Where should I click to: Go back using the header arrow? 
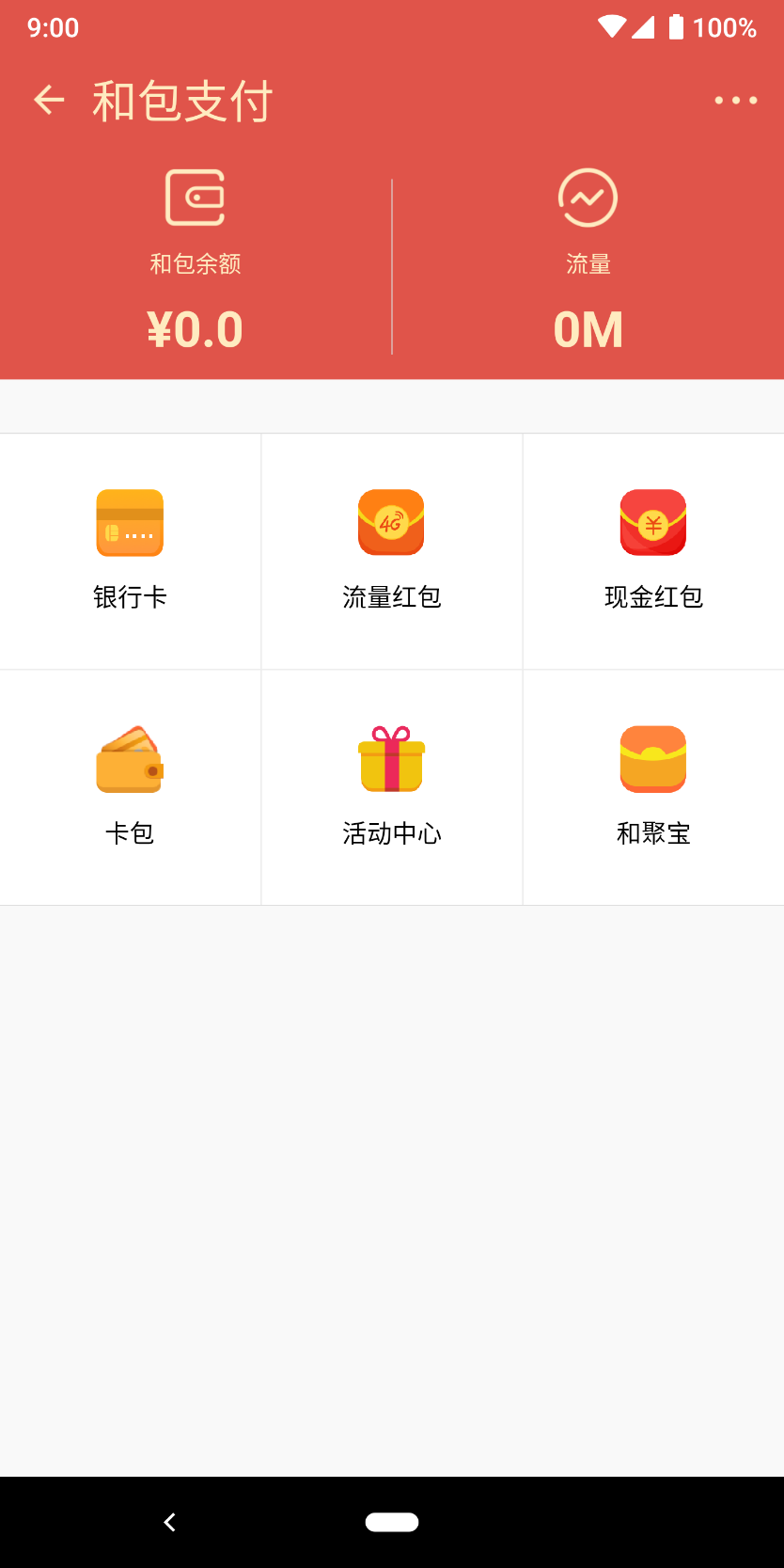click(49, 100)
